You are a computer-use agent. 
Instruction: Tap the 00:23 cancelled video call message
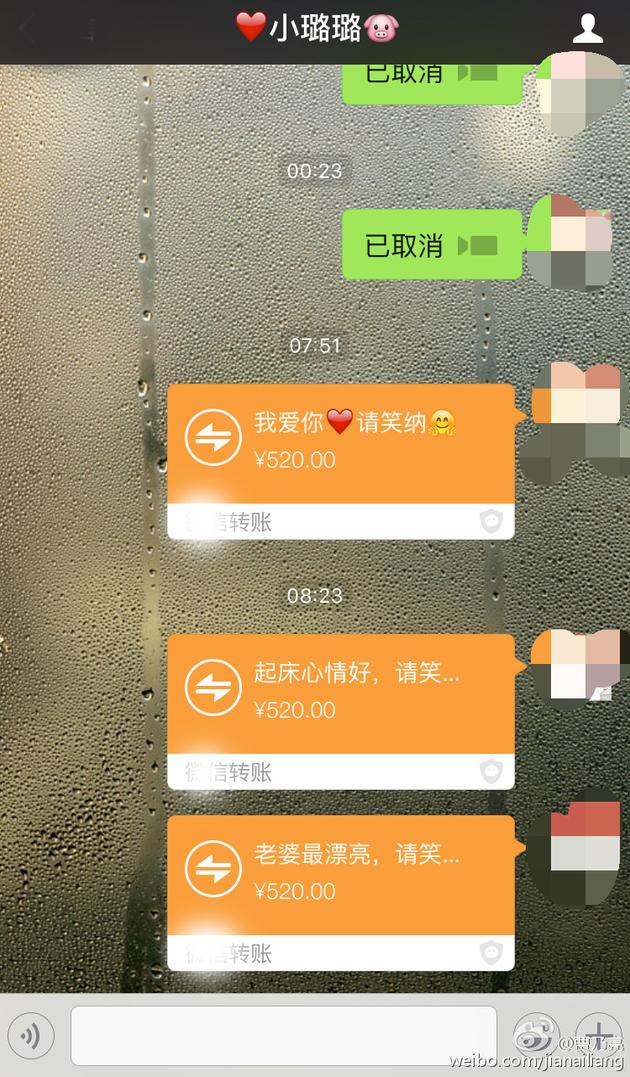(x=431, y=245)
